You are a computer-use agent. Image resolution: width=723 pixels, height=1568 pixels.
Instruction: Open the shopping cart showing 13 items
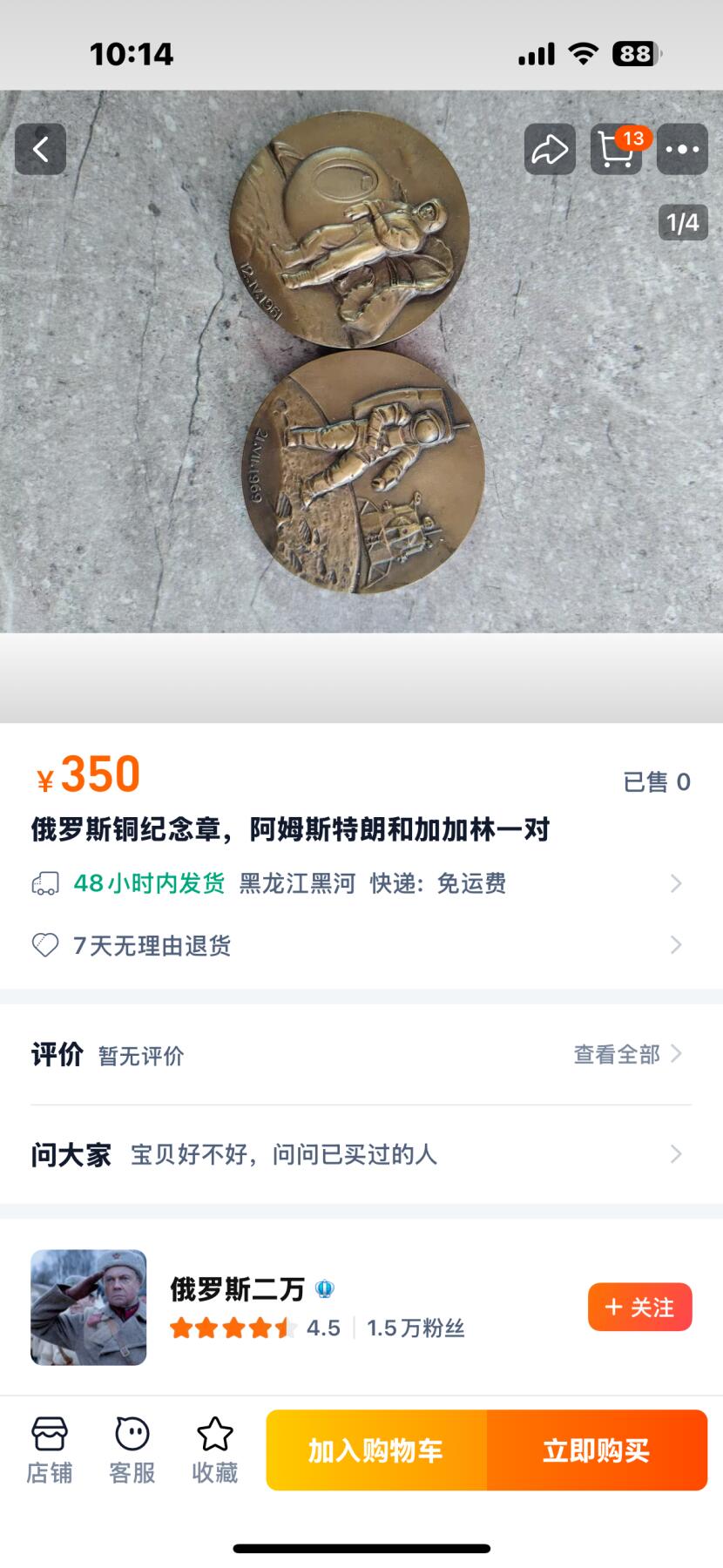[616, 150]
